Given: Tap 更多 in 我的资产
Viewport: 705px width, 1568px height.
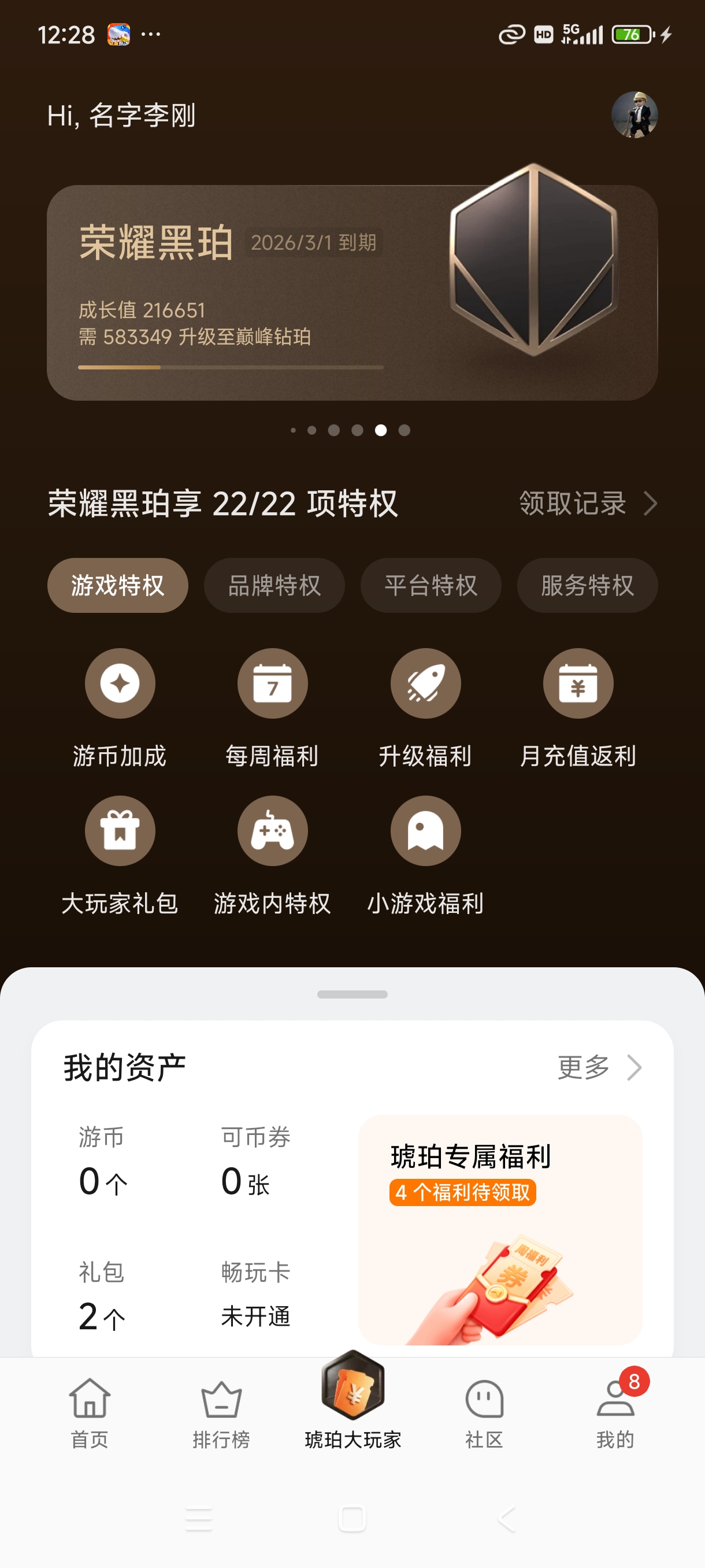Looking at the screenshot, I should pos(599,1067).
